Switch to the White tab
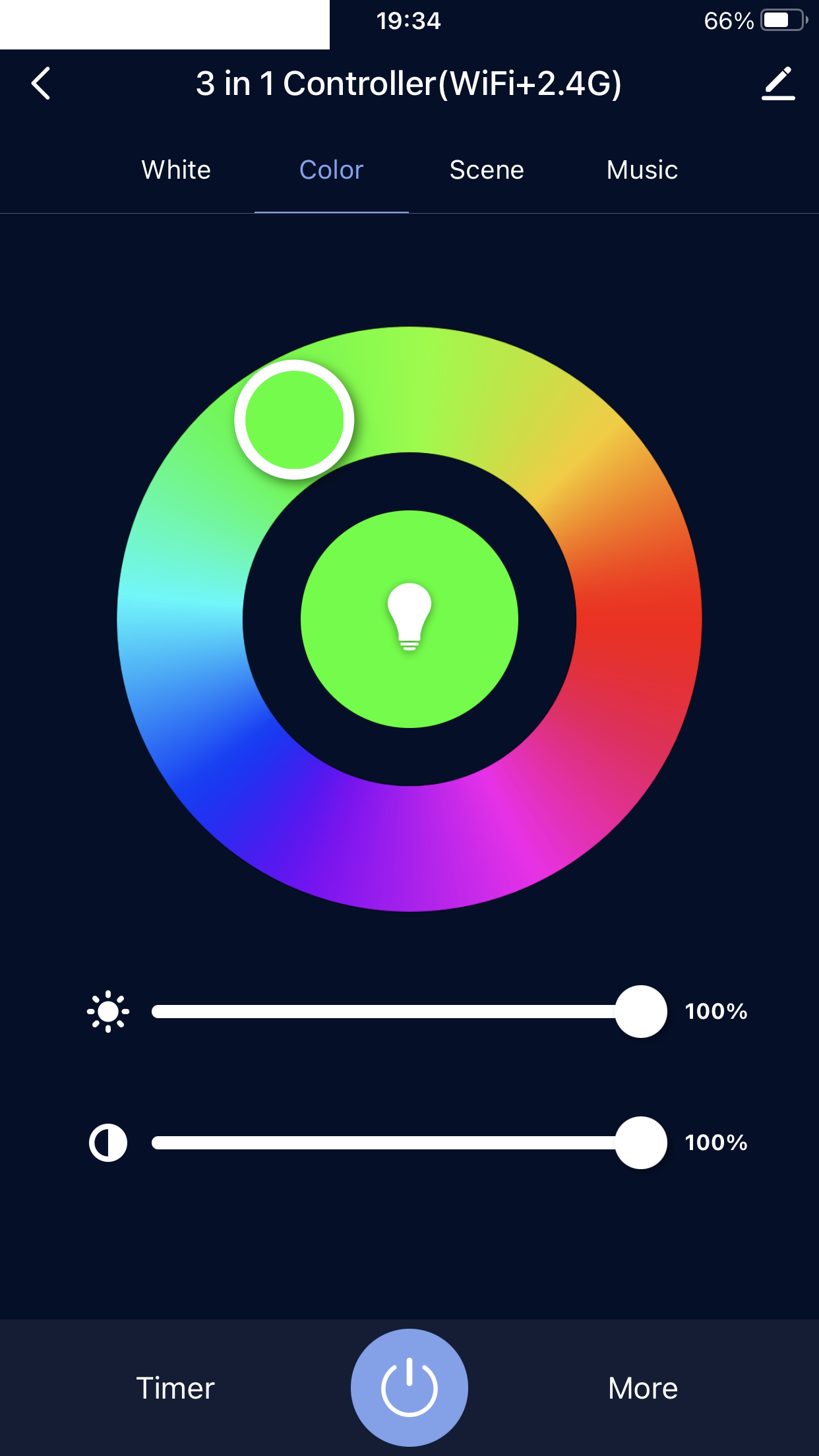Viewport: 819px width, 1456px height. coord(176,170)
